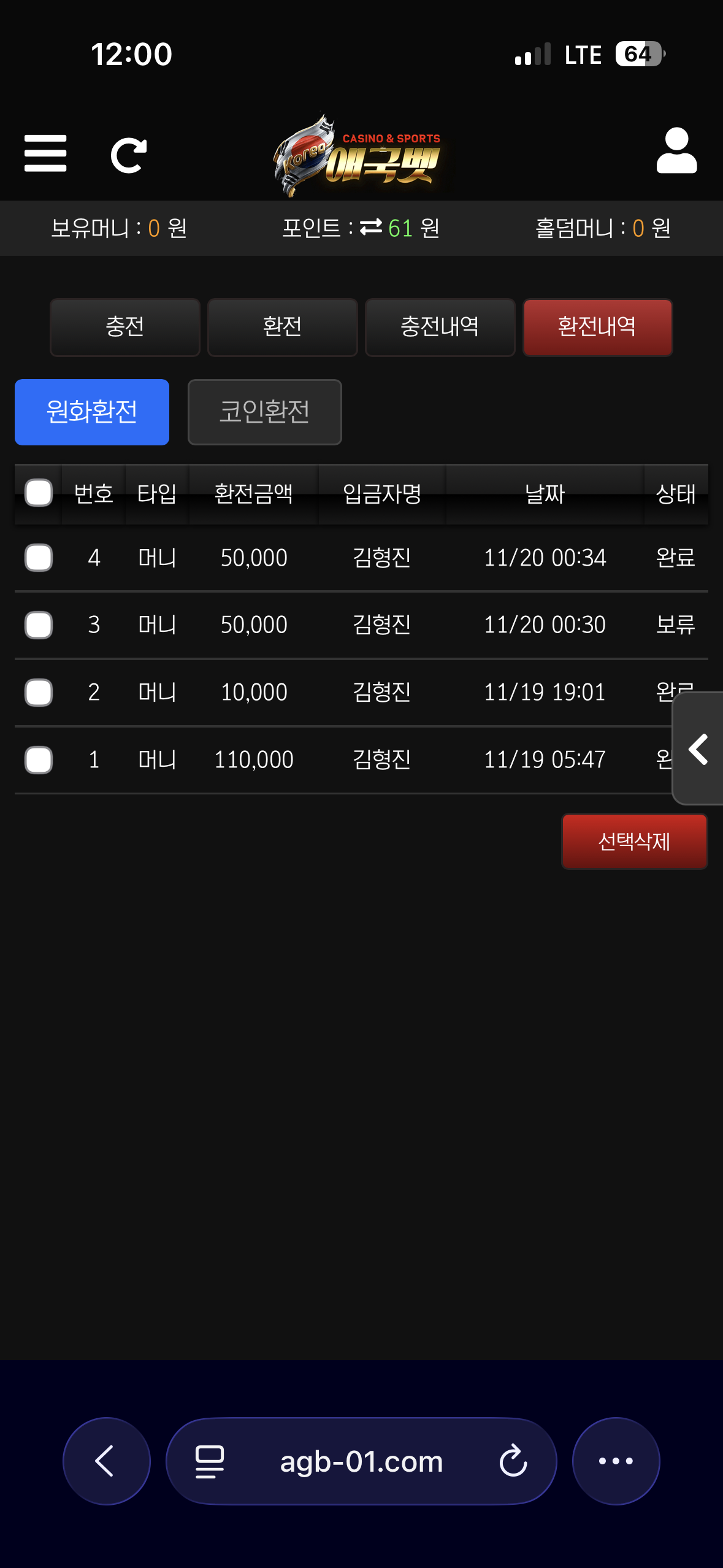Switch to 코인환전
Image resolution: width=723 pixels, height=1568 pixels.
(x=264, y=412)
